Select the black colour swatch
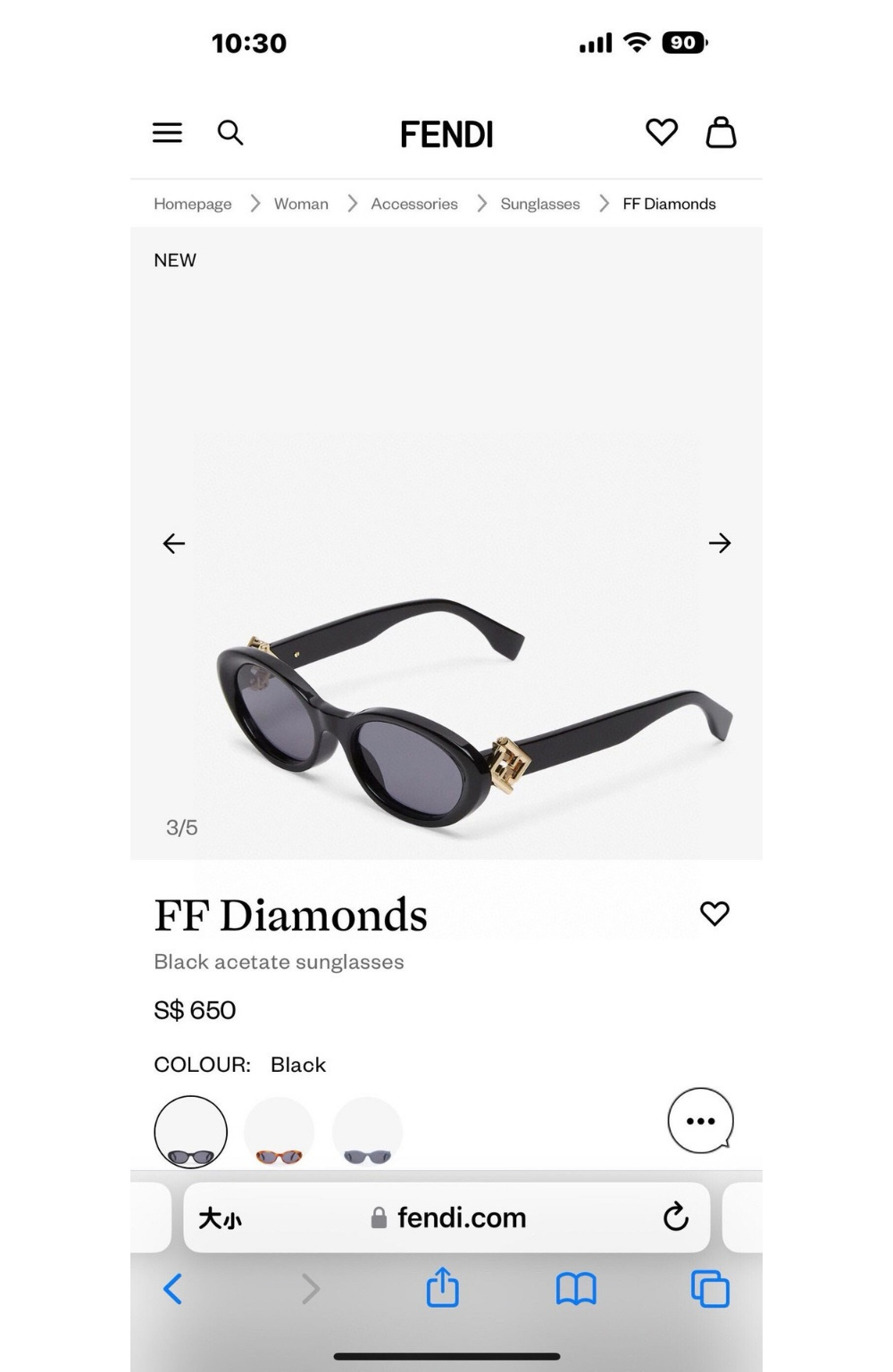The height and width of the screenshot is (1372, 893). tap(191, 1132)
